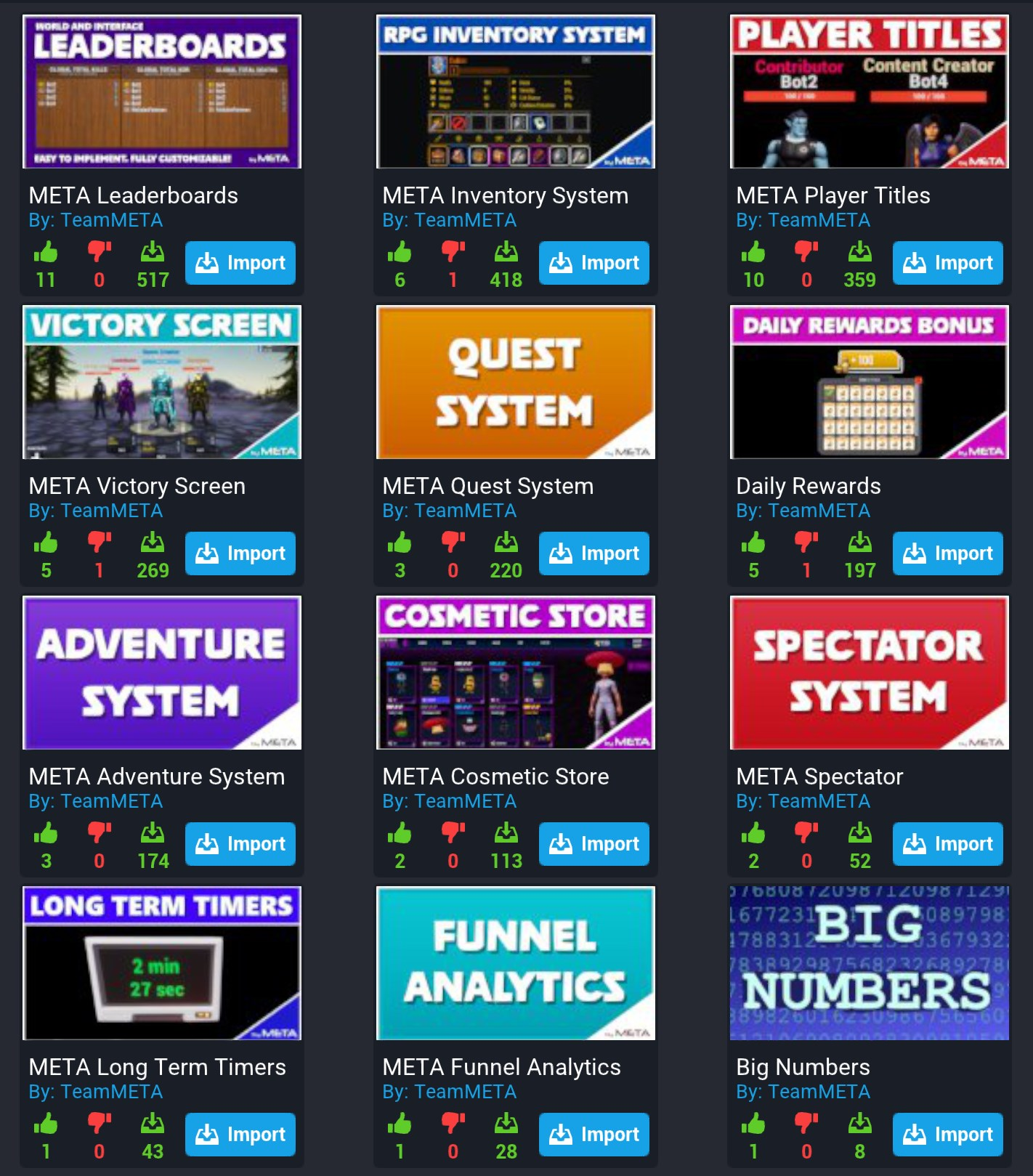The width and height of the screenshot is (1033, 1176).
Task: Import META Player Titles
Action: click(947, 263)
